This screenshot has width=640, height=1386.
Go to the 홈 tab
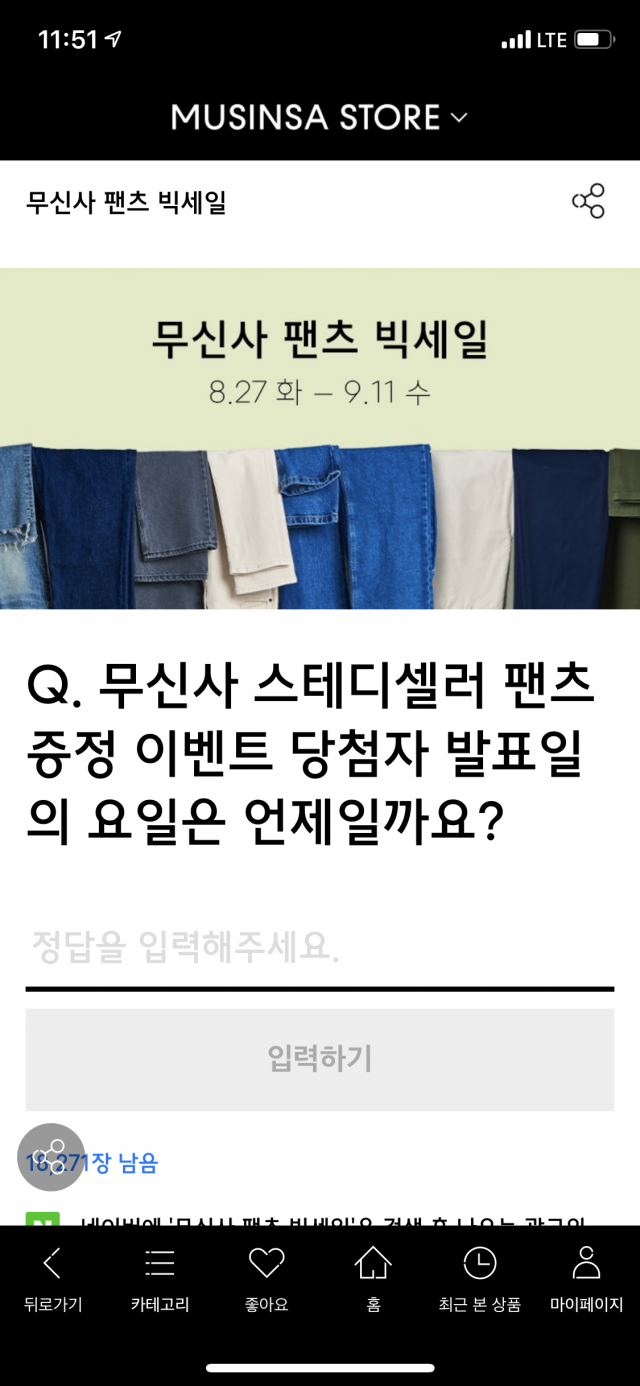coord(373,1278)
